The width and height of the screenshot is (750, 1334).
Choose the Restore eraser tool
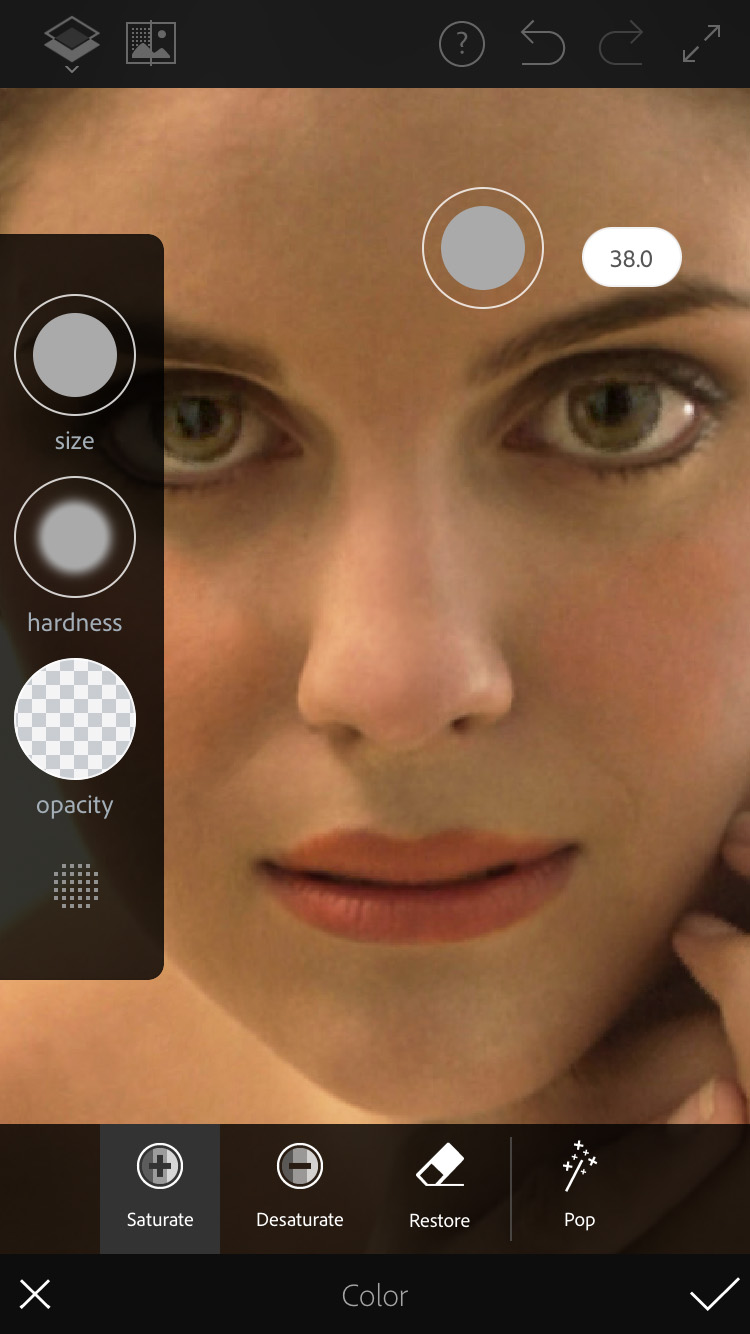point(440,1189)
